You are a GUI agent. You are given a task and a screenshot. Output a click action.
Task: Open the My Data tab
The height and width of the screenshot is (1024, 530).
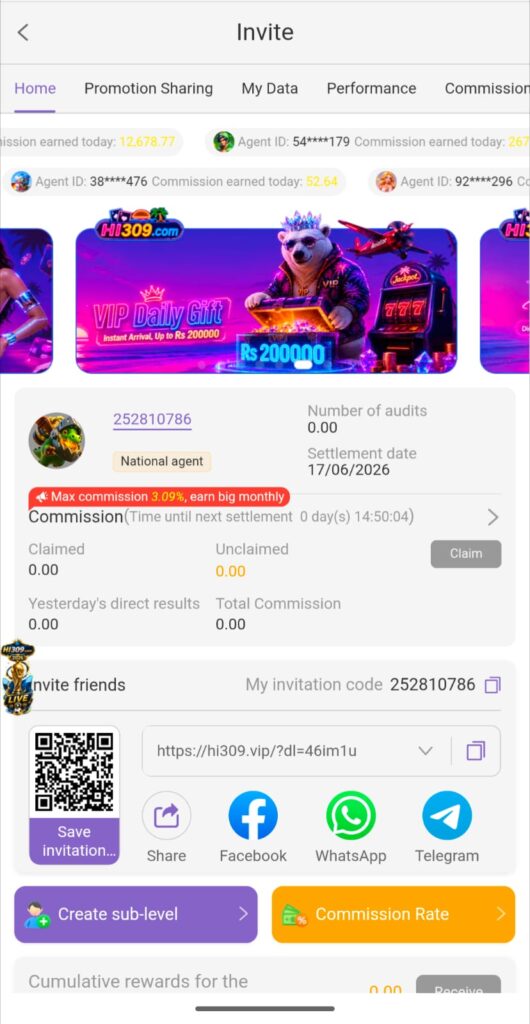point(270,88)
